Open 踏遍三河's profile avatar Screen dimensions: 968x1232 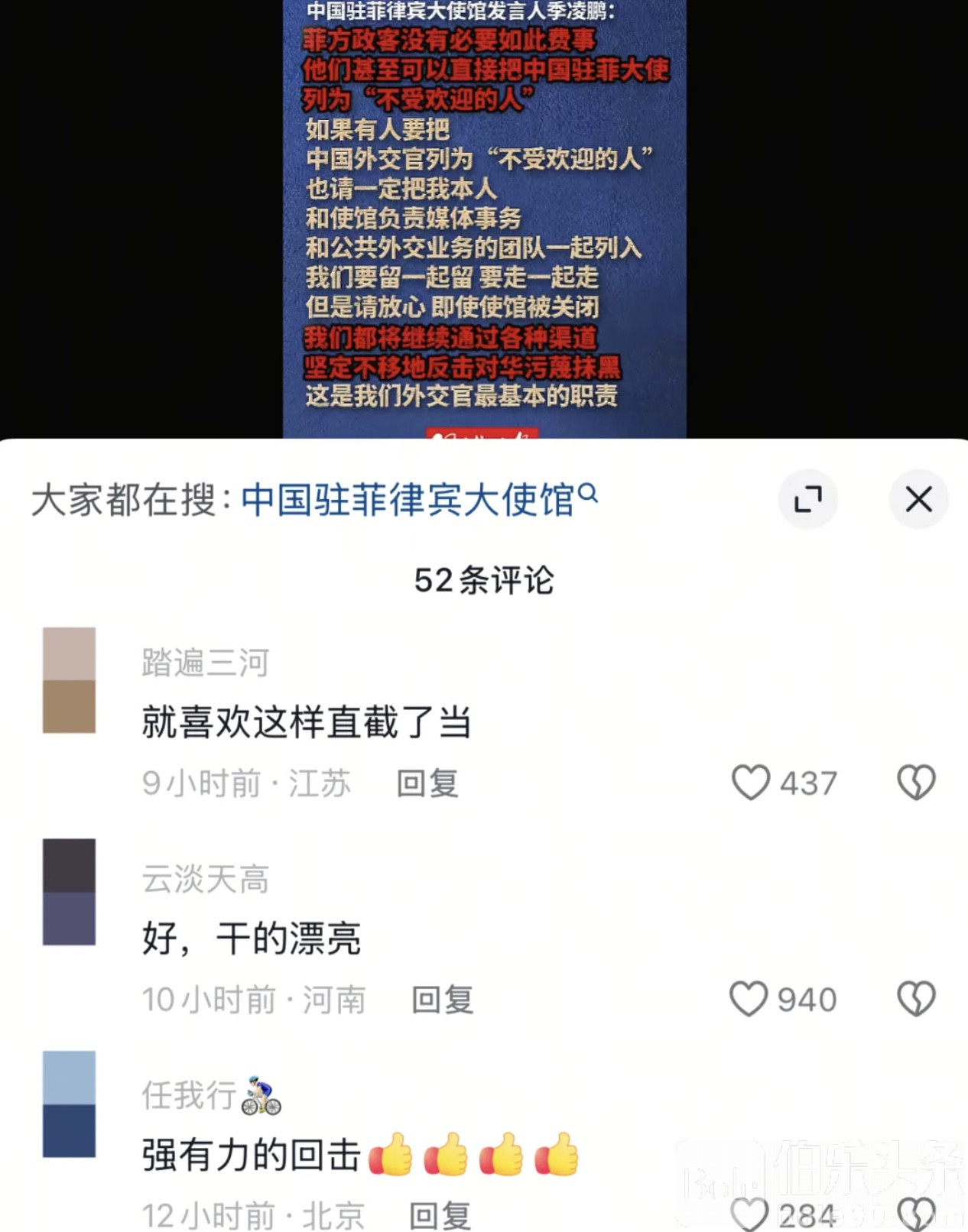pos(69,680)
